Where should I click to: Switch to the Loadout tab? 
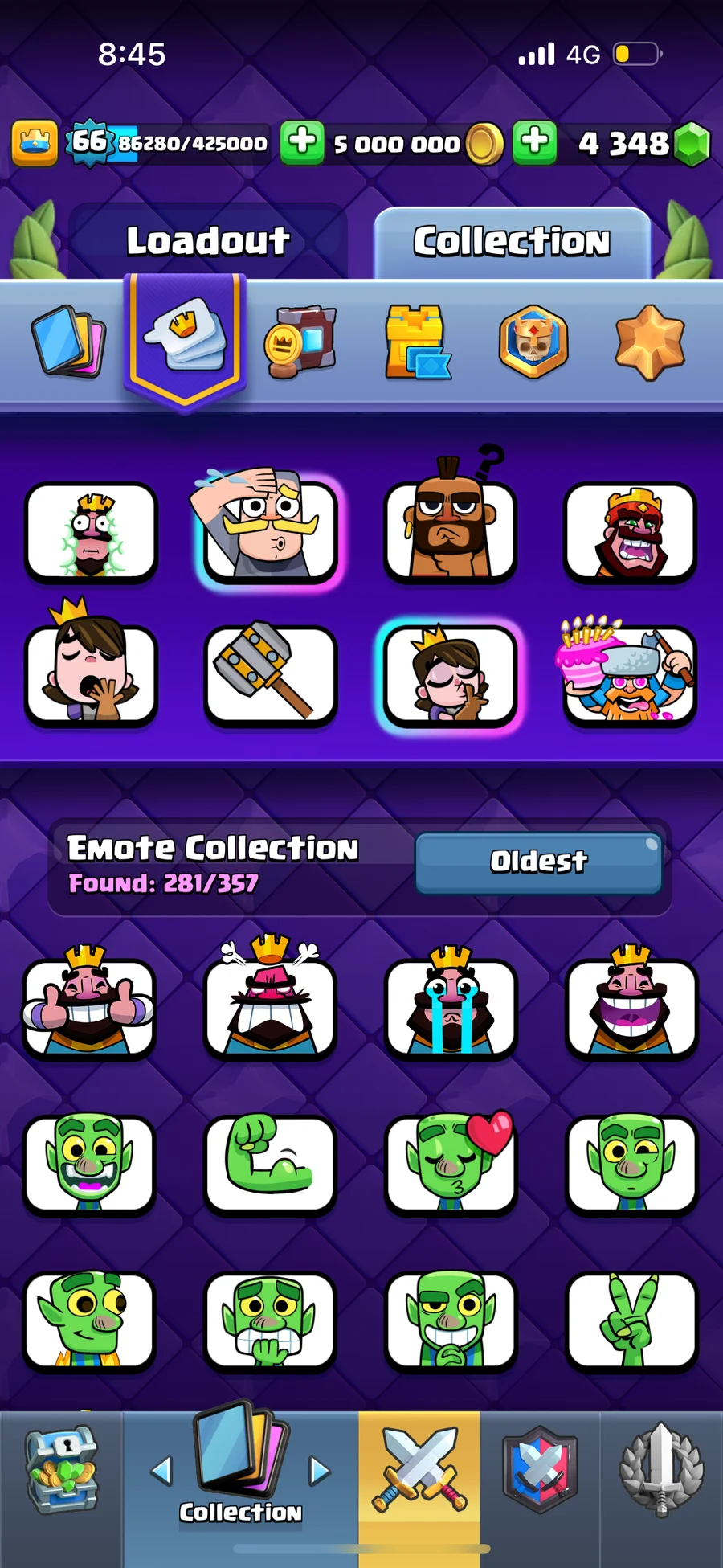click(x=208, y=241)
